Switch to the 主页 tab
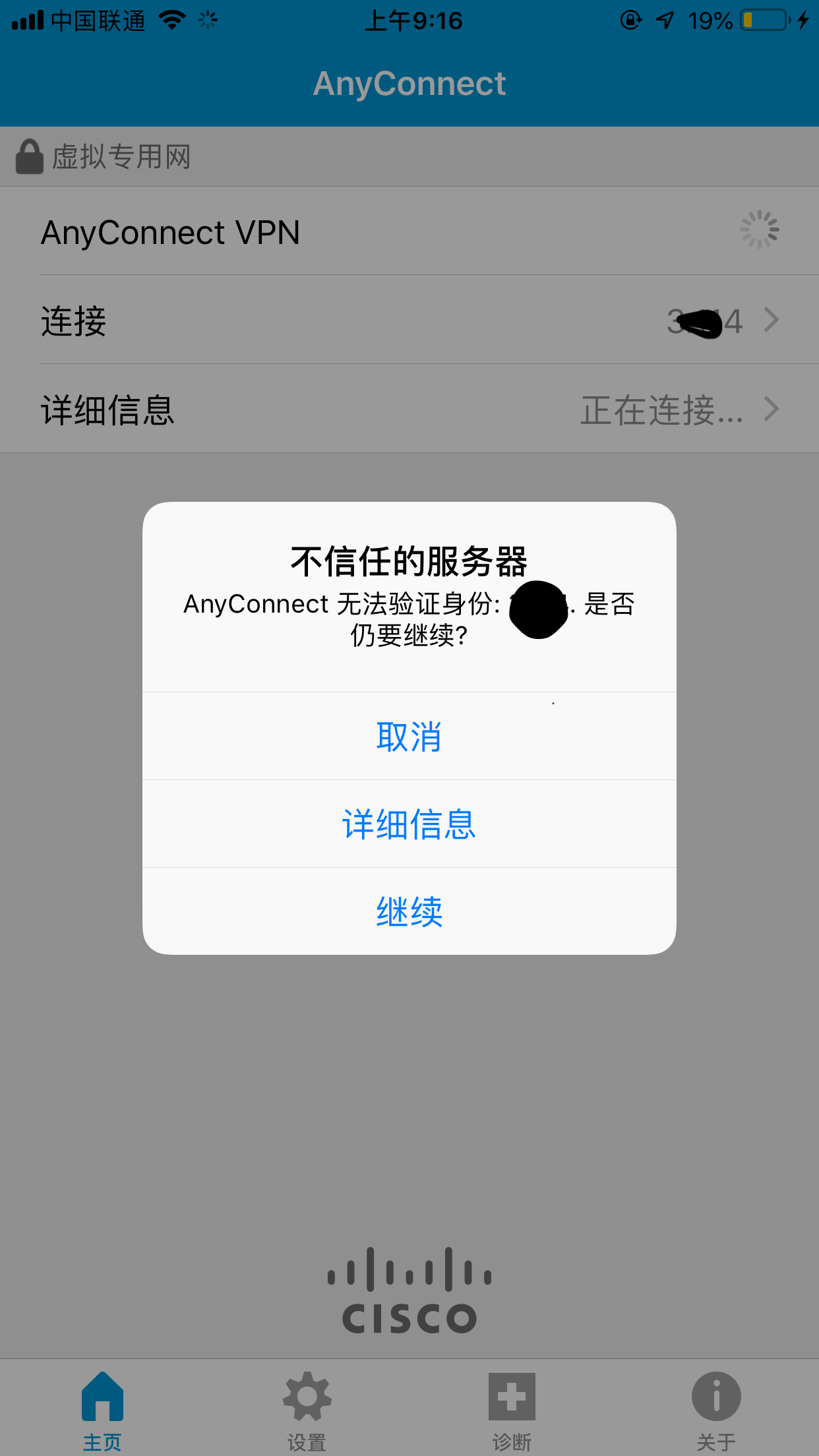 (102, 1408)
